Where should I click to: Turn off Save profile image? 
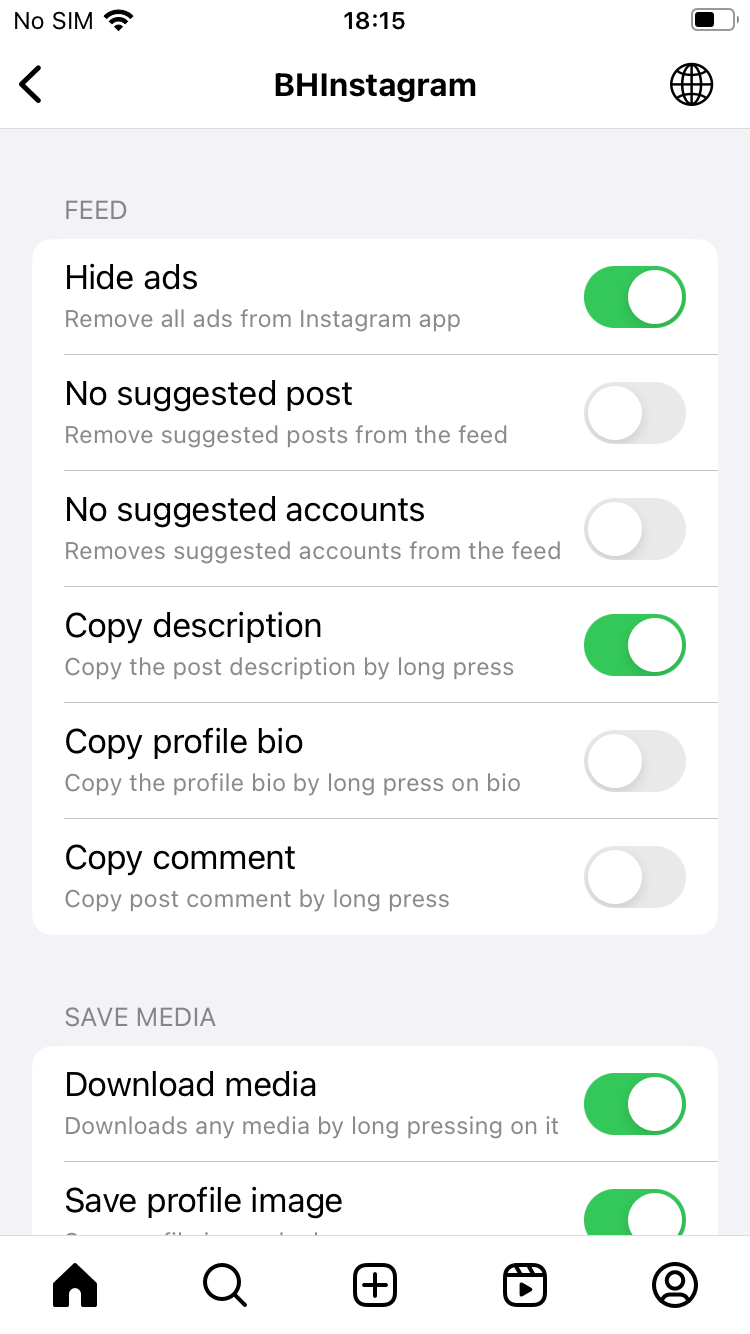(x=634, y=1215)
